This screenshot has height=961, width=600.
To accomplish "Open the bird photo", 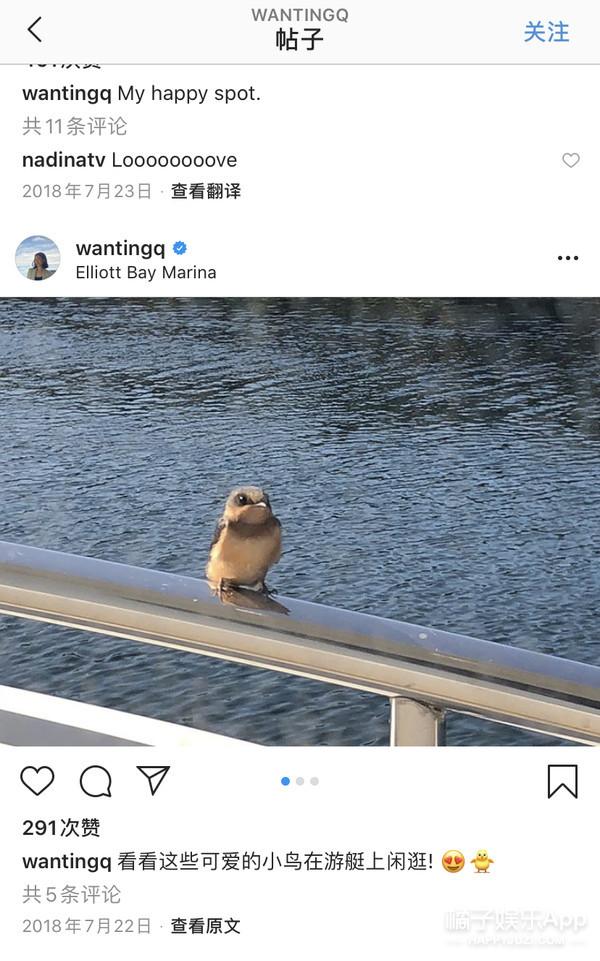I will click(x=300, y=520).
